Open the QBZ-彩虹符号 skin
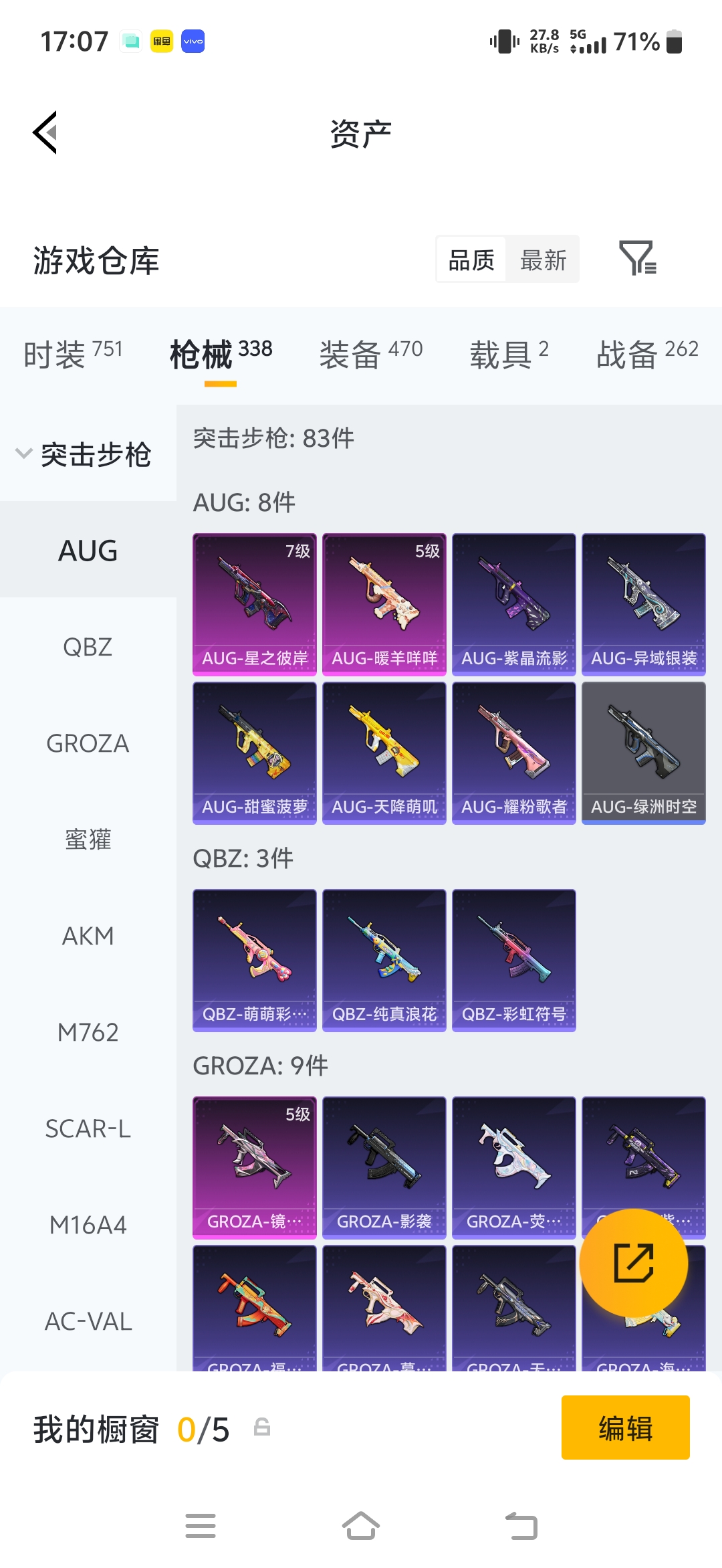 pyautogui.click(x=514, y=960)
